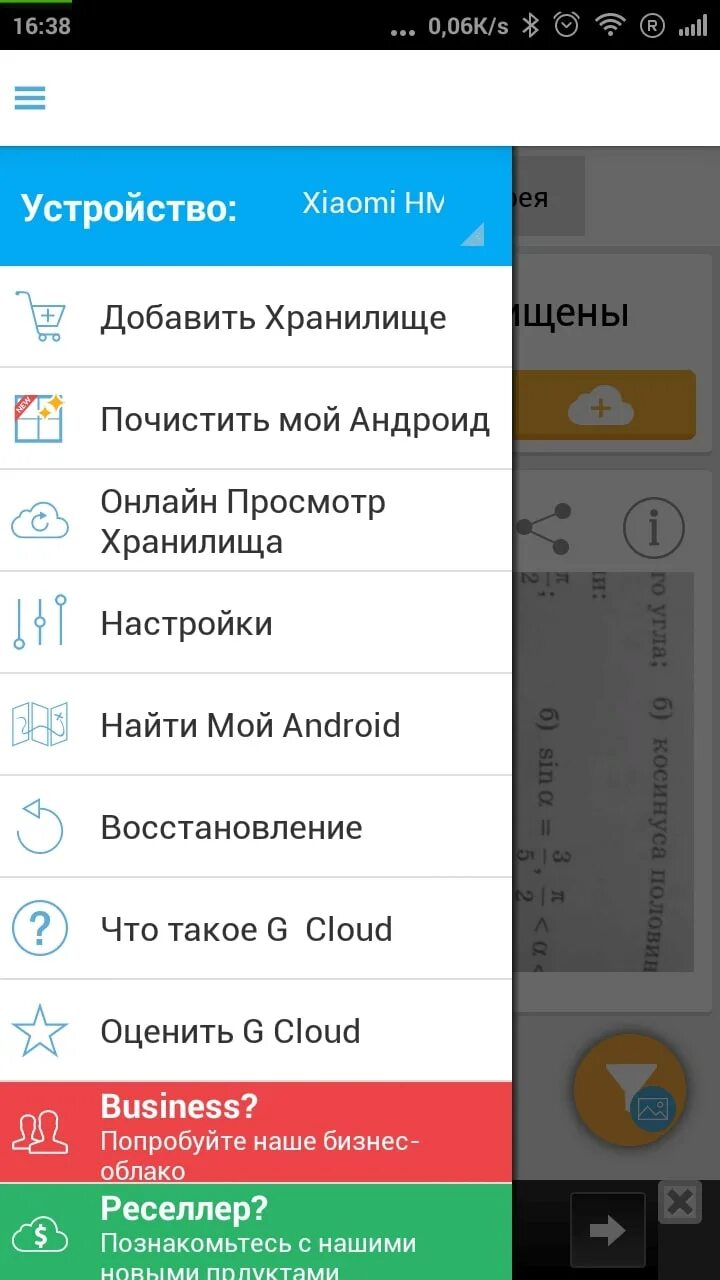Close the ad with X button
The width and height of the screenshot is (720, 1280).
(x=680, y=1202)
